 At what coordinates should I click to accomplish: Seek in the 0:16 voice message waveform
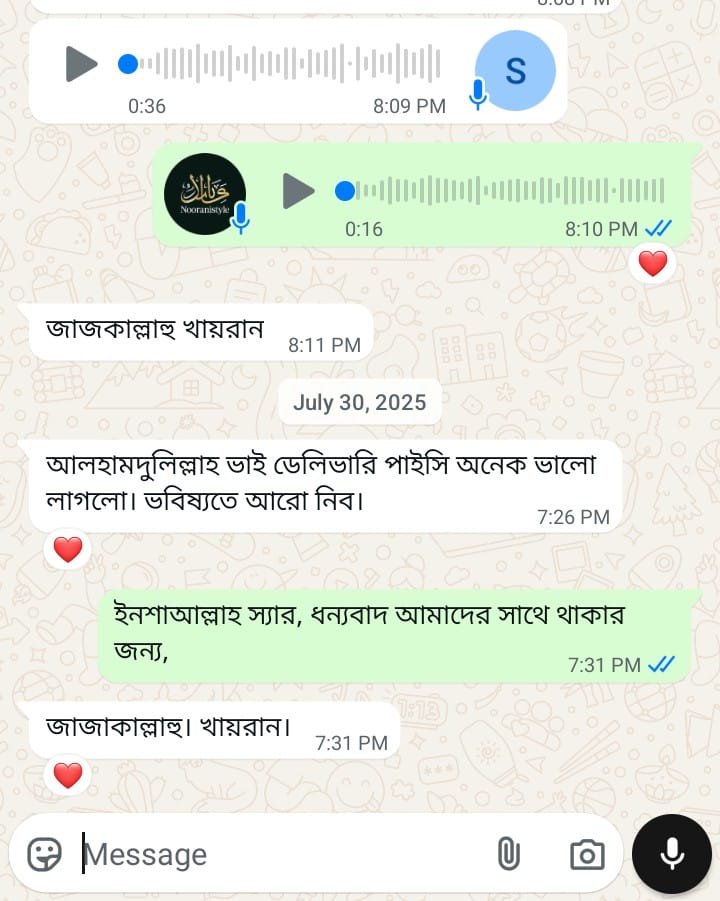coord(510,190)
